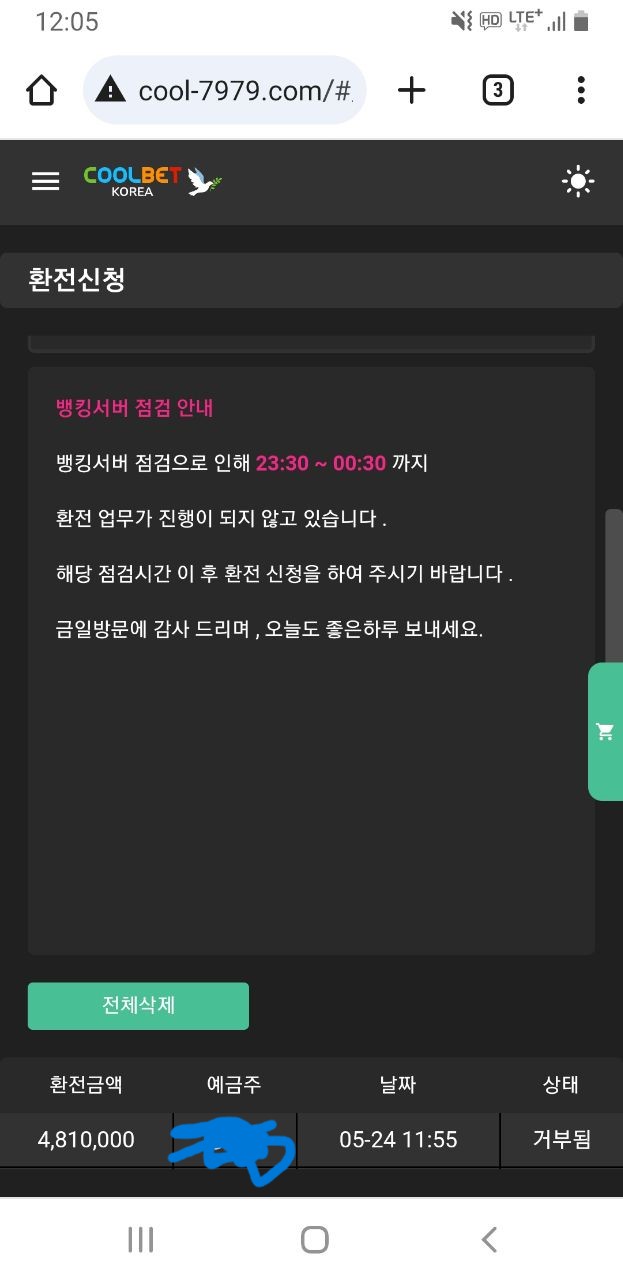This screenshot has height=1280, width=623.
Task: Open the green cart side tab
Action: click(x=605, y=731)
